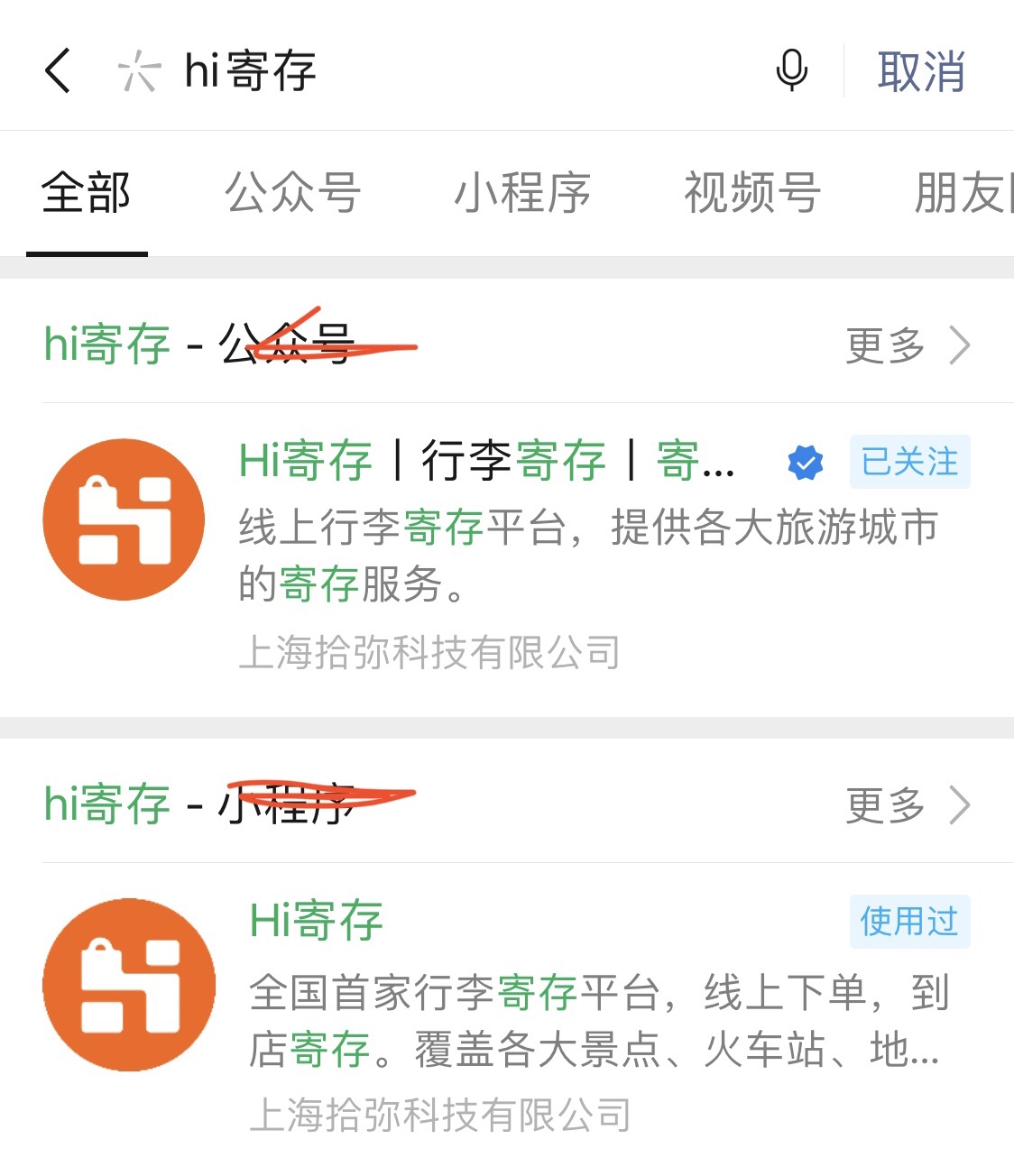Switch to the 视频号 tab
Screen dimensions: 1014x1176
(x=752, y=193)
